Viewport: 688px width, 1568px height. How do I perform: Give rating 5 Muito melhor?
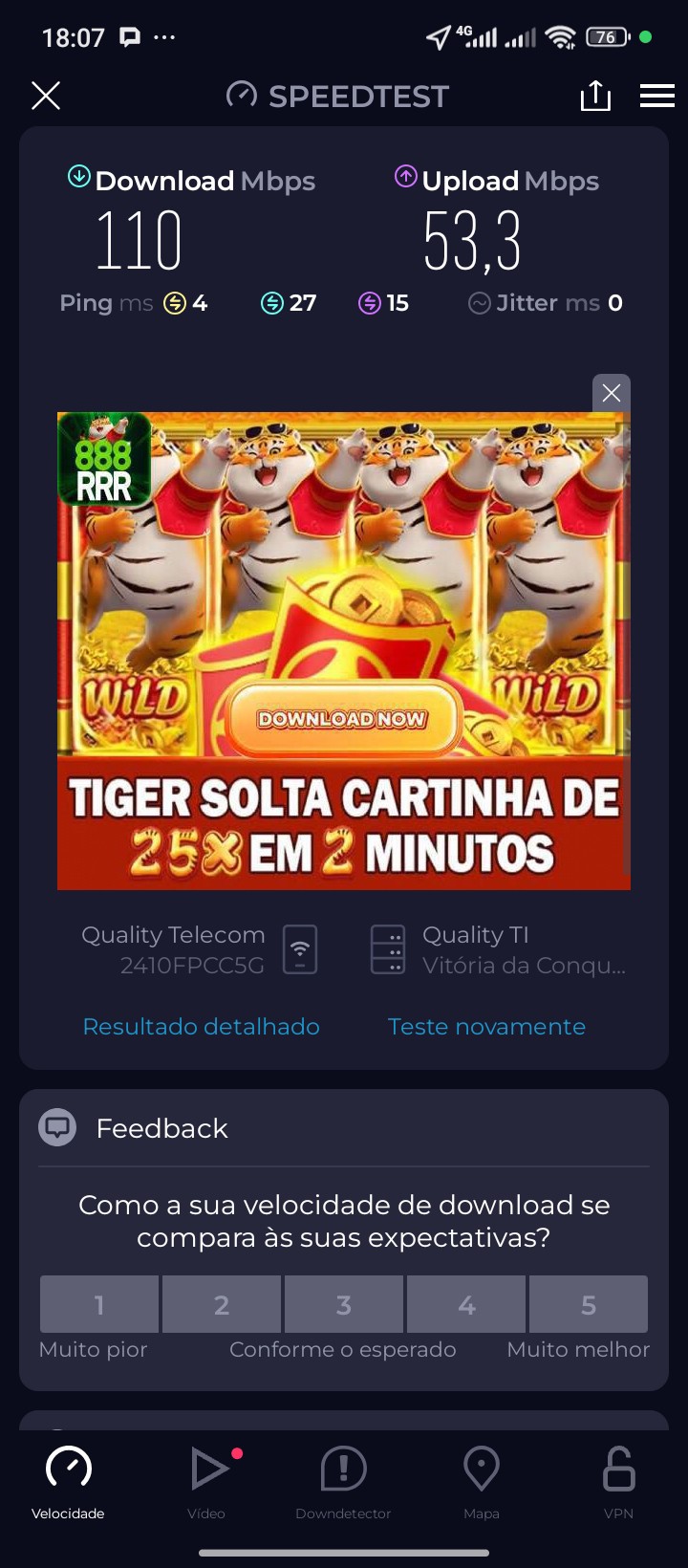[x=589, y=1304]
